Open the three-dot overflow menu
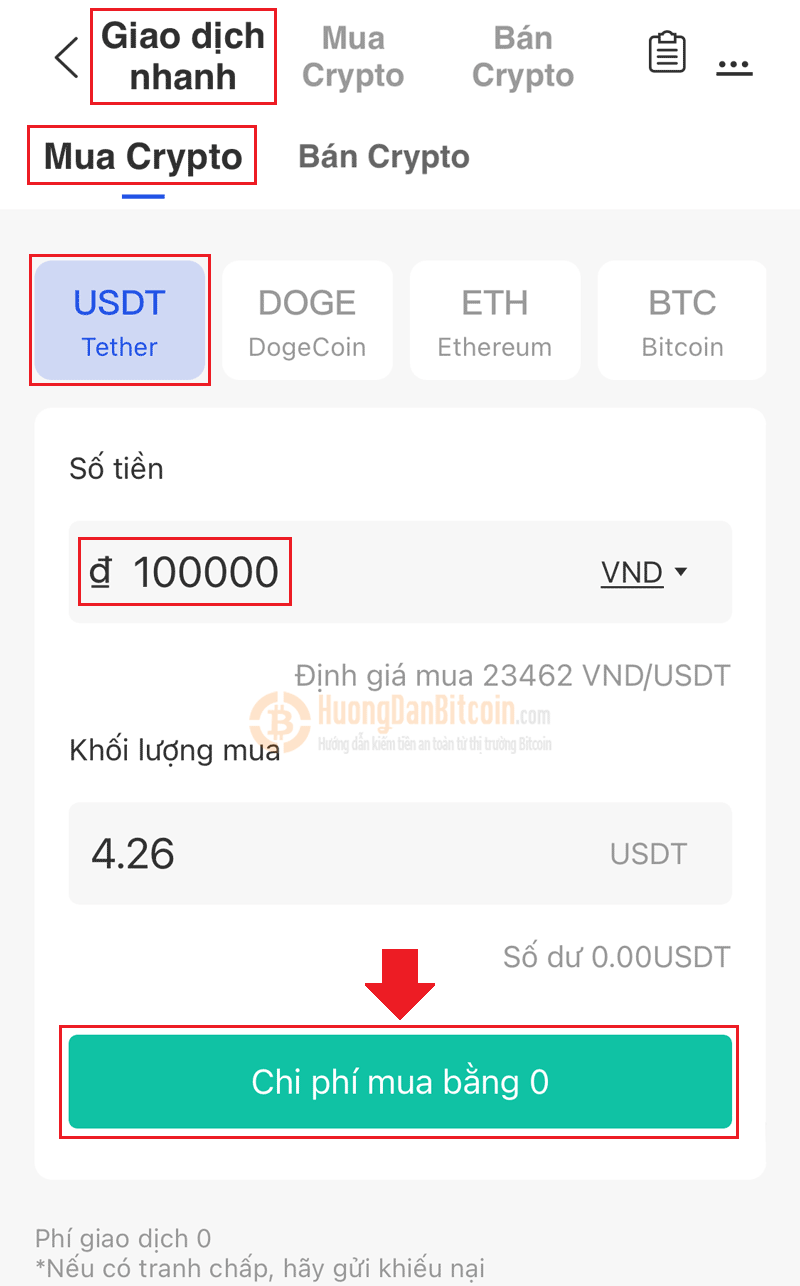800x1286 pixels. click(x=734, y=66)
